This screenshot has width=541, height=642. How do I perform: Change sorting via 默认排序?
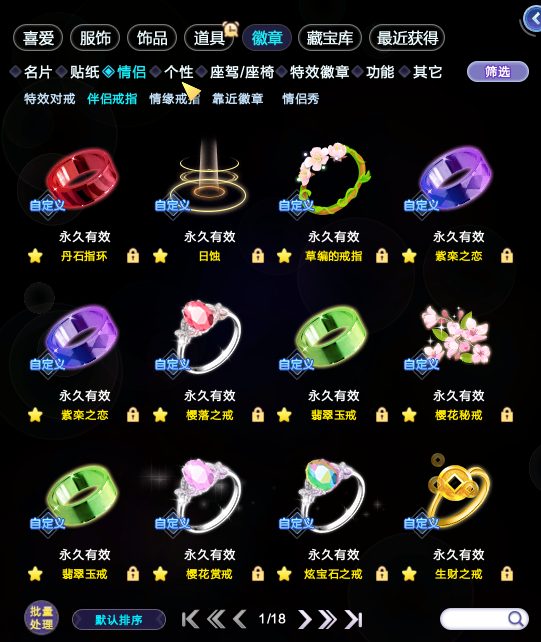click(x=119, y=619)
